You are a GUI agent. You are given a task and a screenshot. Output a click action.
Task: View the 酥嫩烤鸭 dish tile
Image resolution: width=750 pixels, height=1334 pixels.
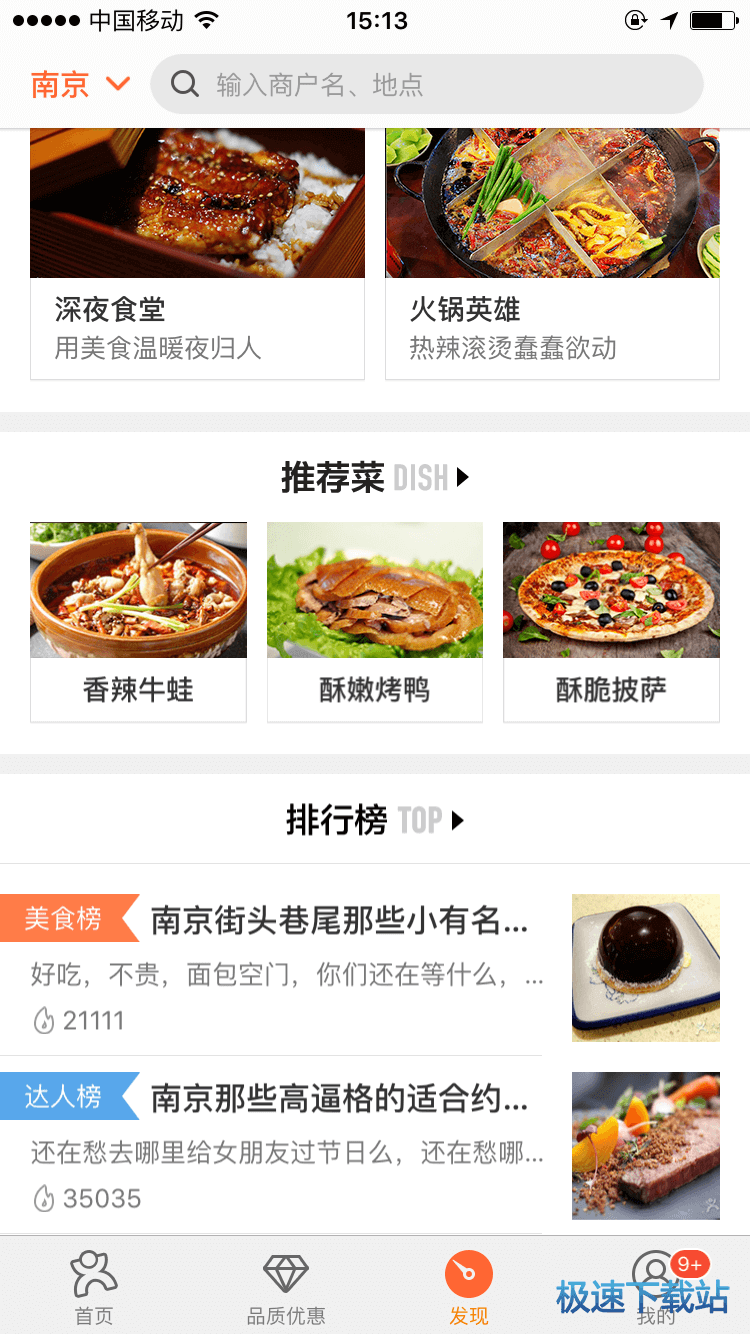click(375, 621)
